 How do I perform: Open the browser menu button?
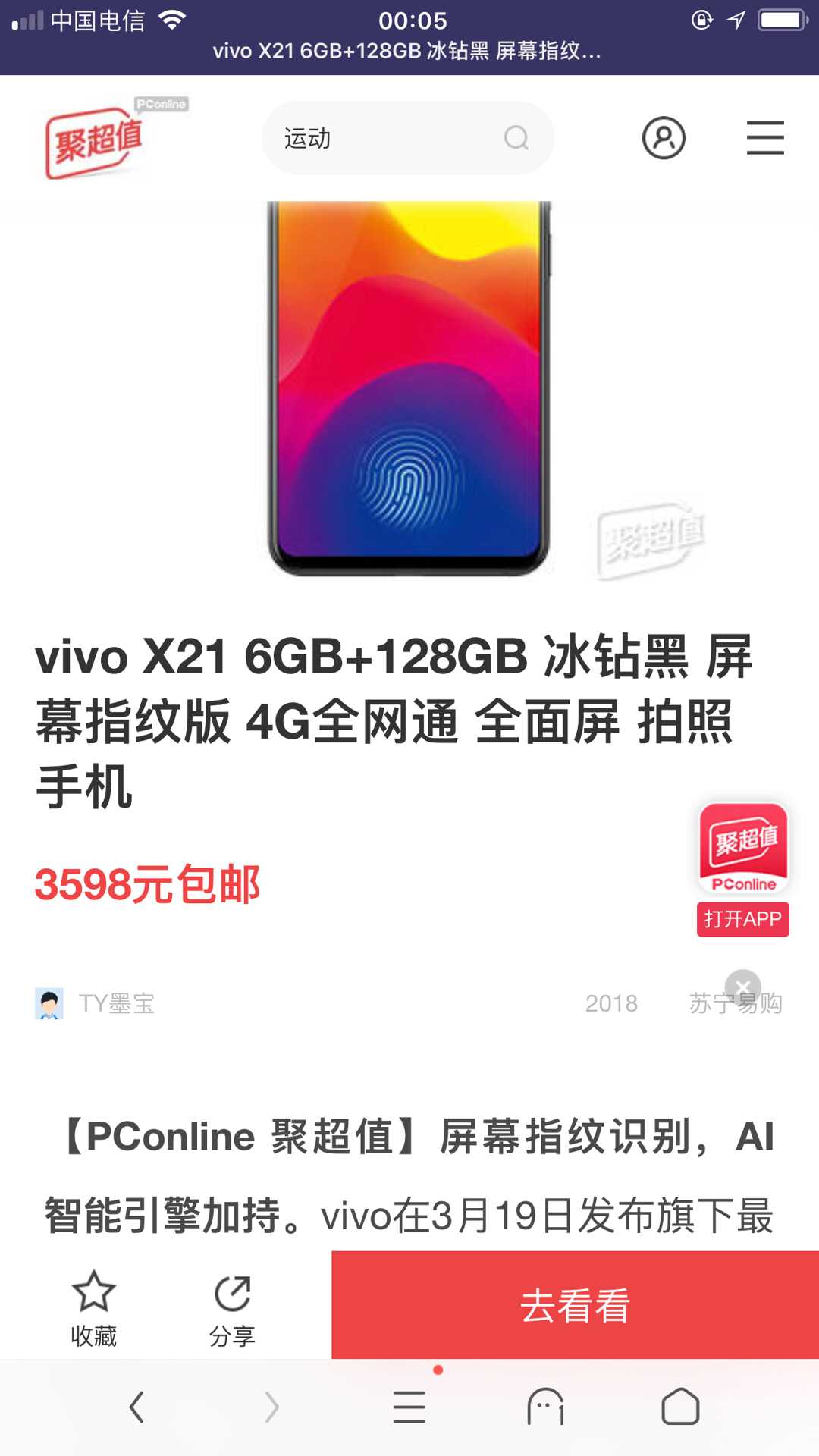[x=409, y=1407]
